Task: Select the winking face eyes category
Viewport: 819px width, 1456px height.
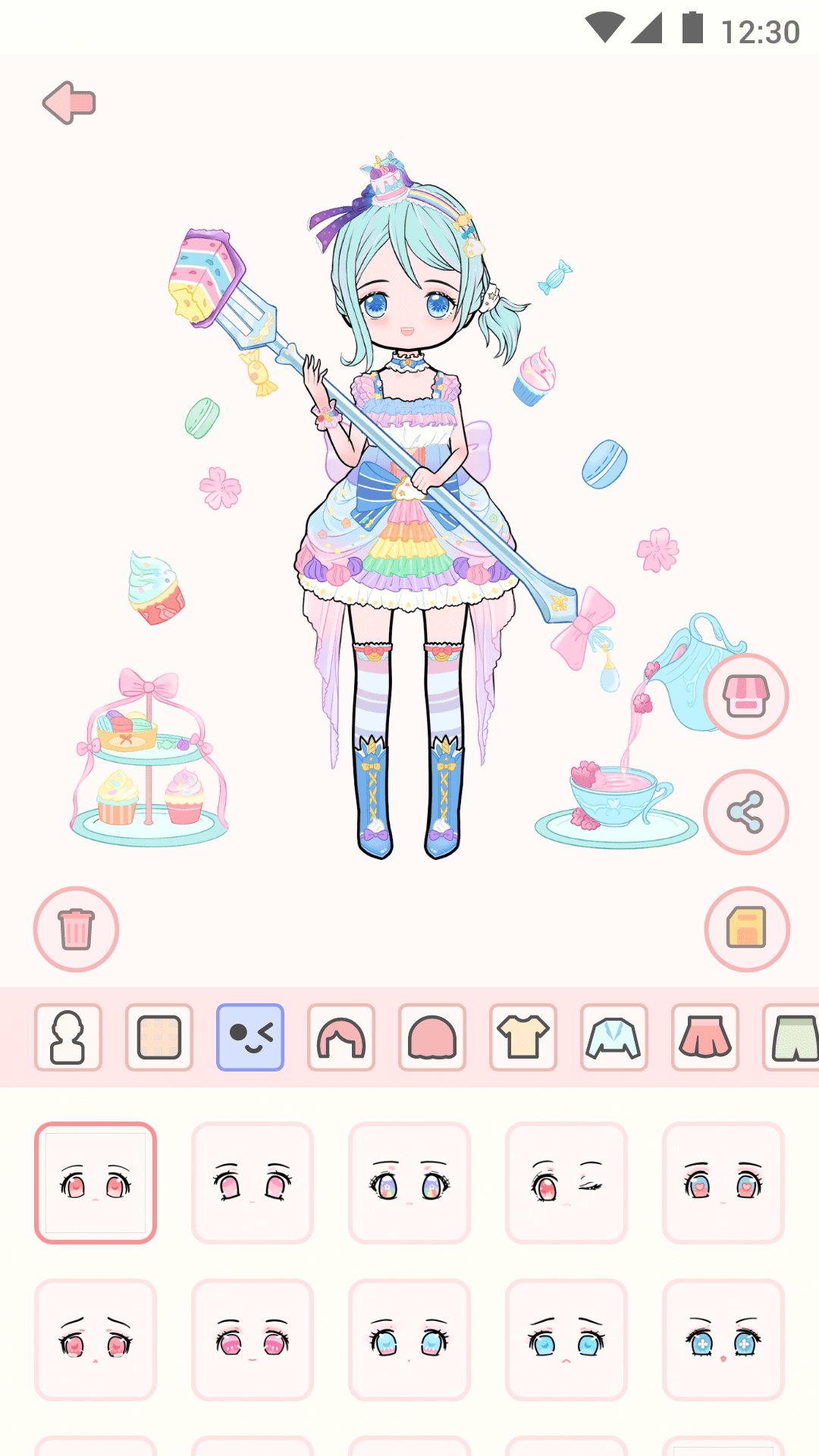Action: click(250, 1037)
